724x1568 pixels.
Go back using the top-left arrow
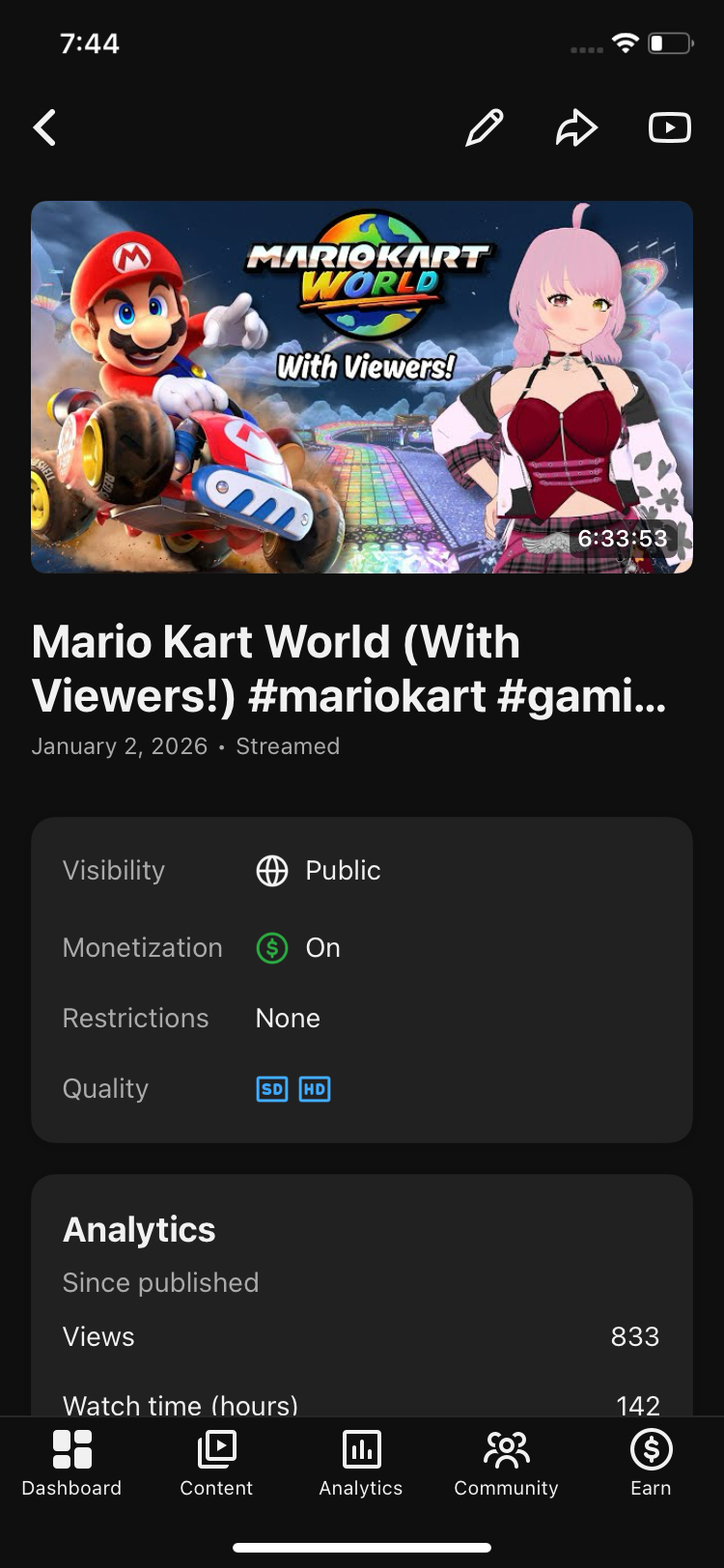[44, 127]
